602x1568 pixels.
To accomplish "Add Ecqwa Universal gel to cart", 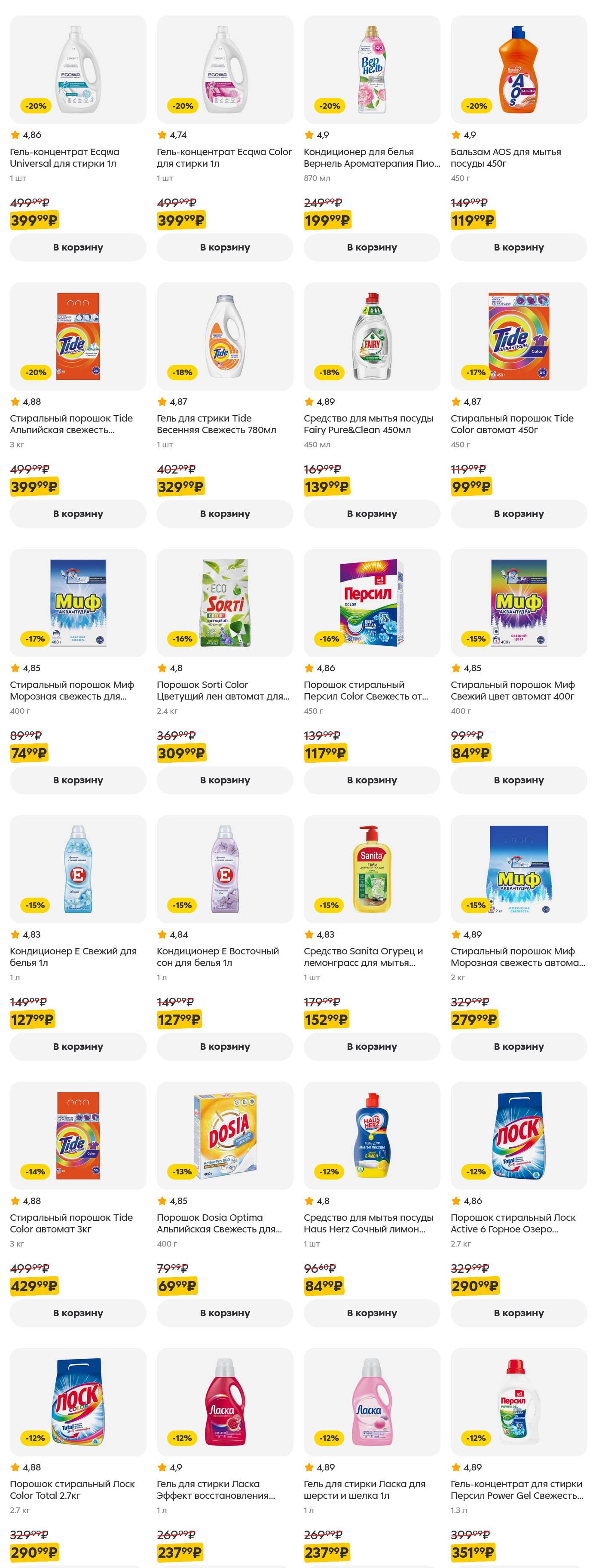I will coord(78,247).
